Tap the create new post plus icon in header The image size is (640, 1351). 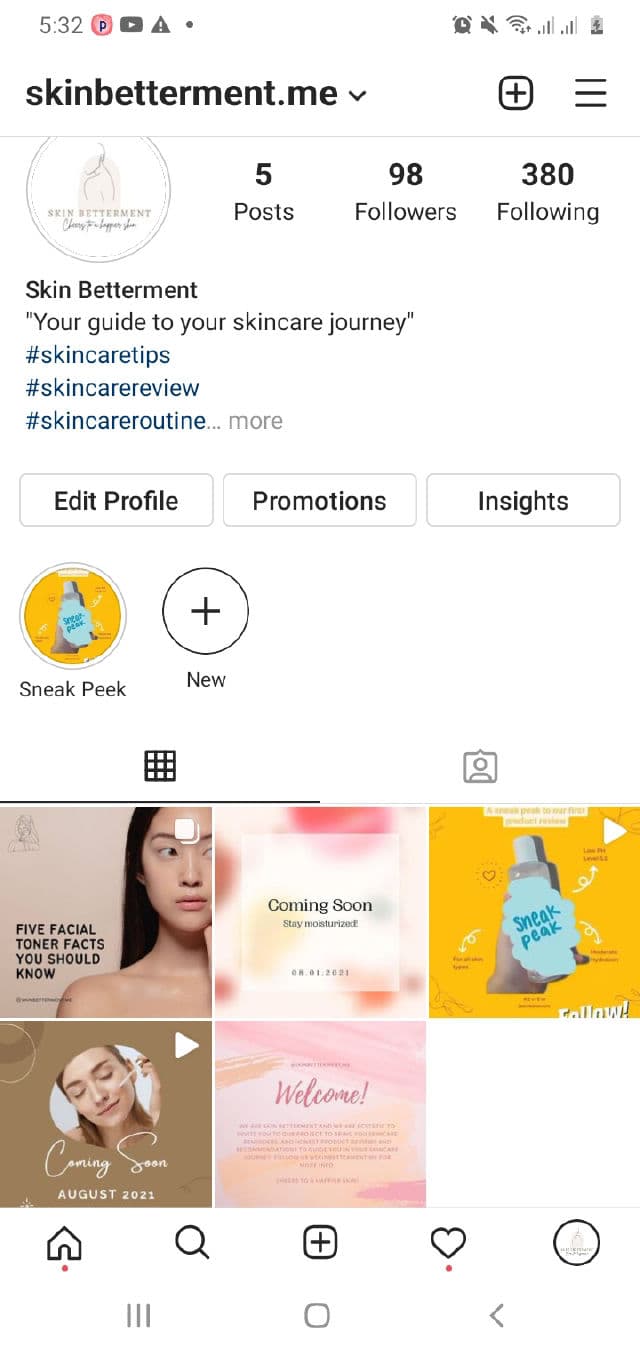(516, 94)
